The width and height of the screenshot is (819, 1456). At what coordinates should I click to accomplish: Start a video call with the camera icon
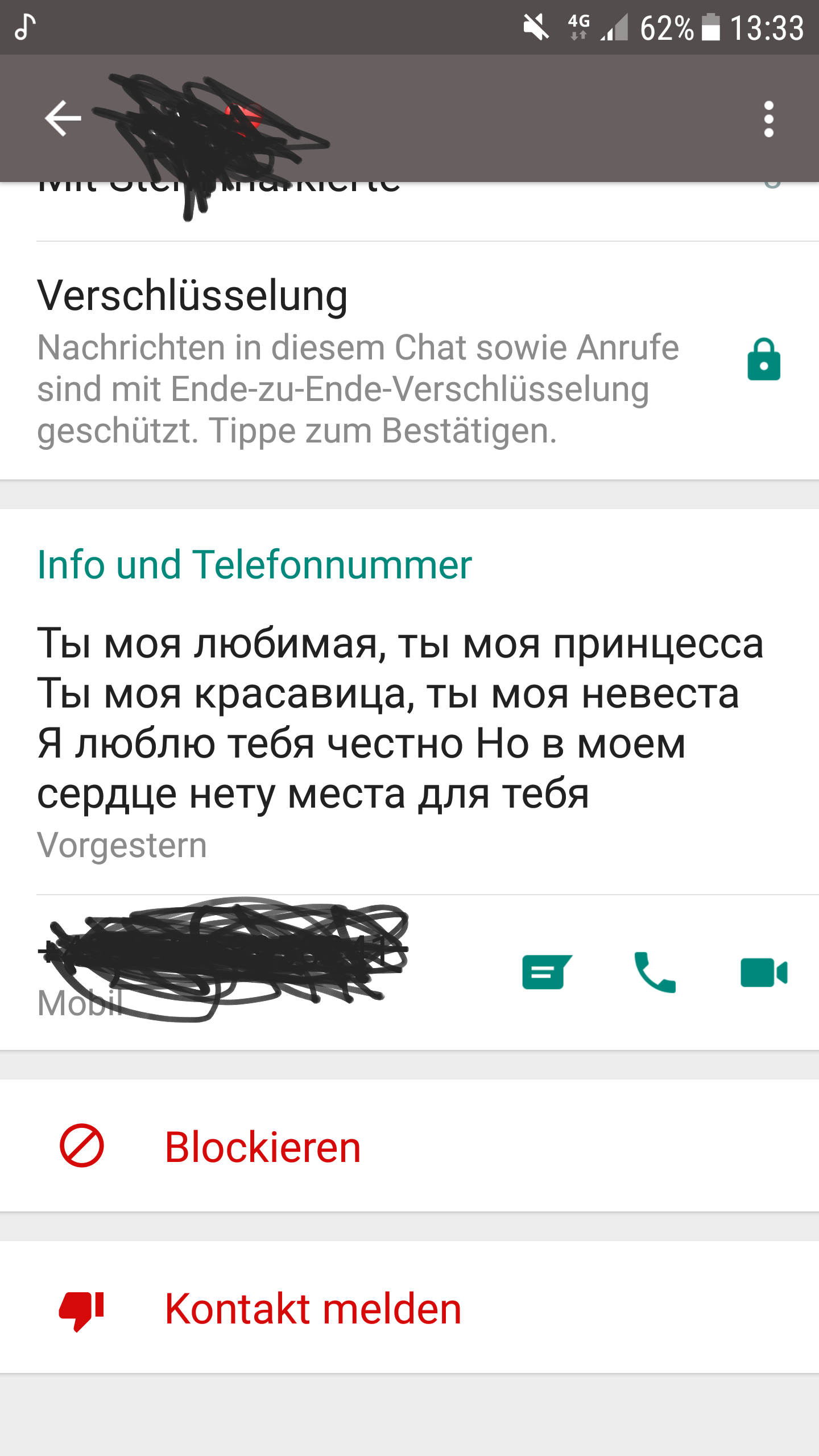pos(764,972)
